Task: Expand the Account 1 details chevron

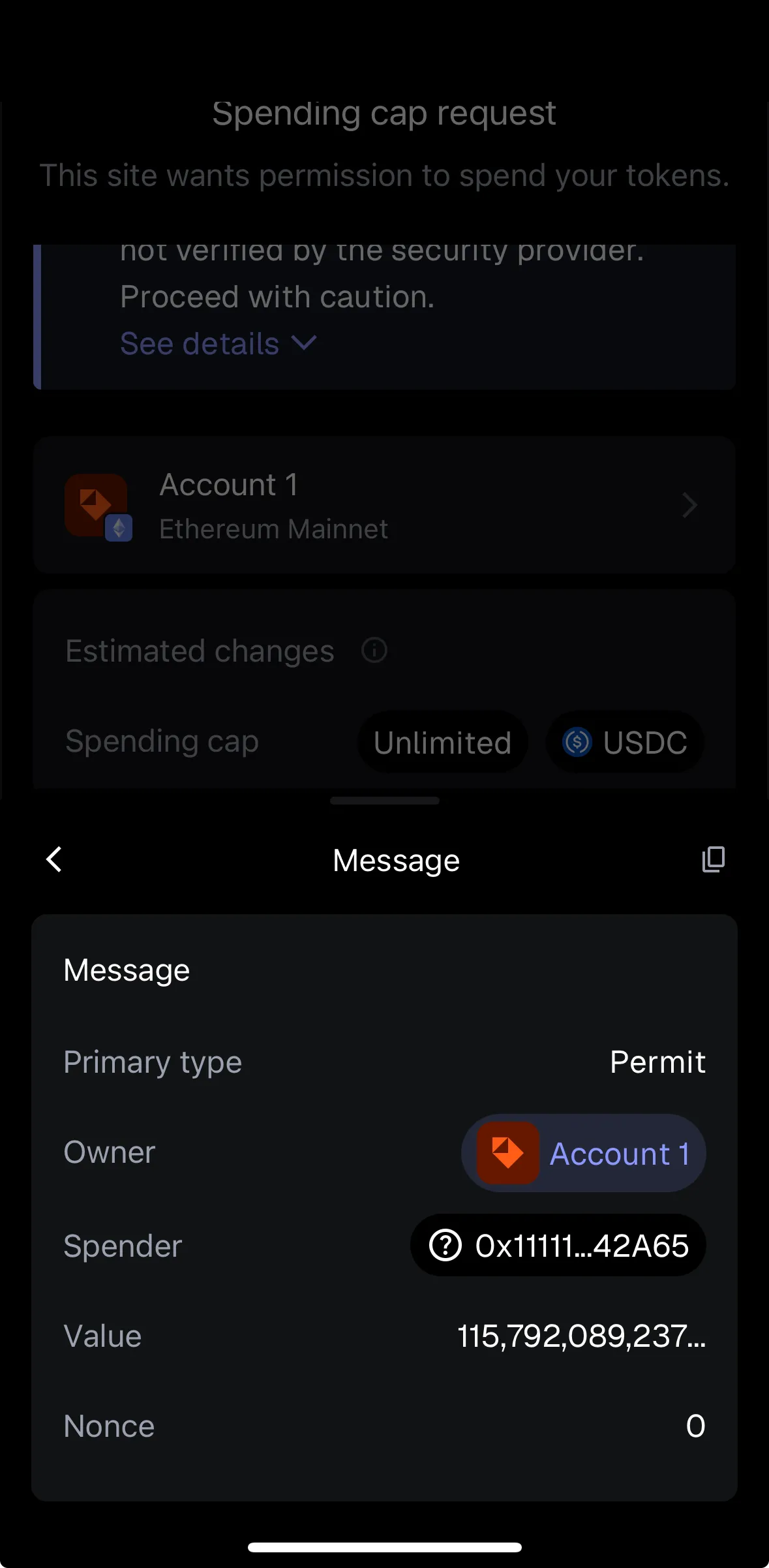Action: pyautogui.click(x=689, y=505)
